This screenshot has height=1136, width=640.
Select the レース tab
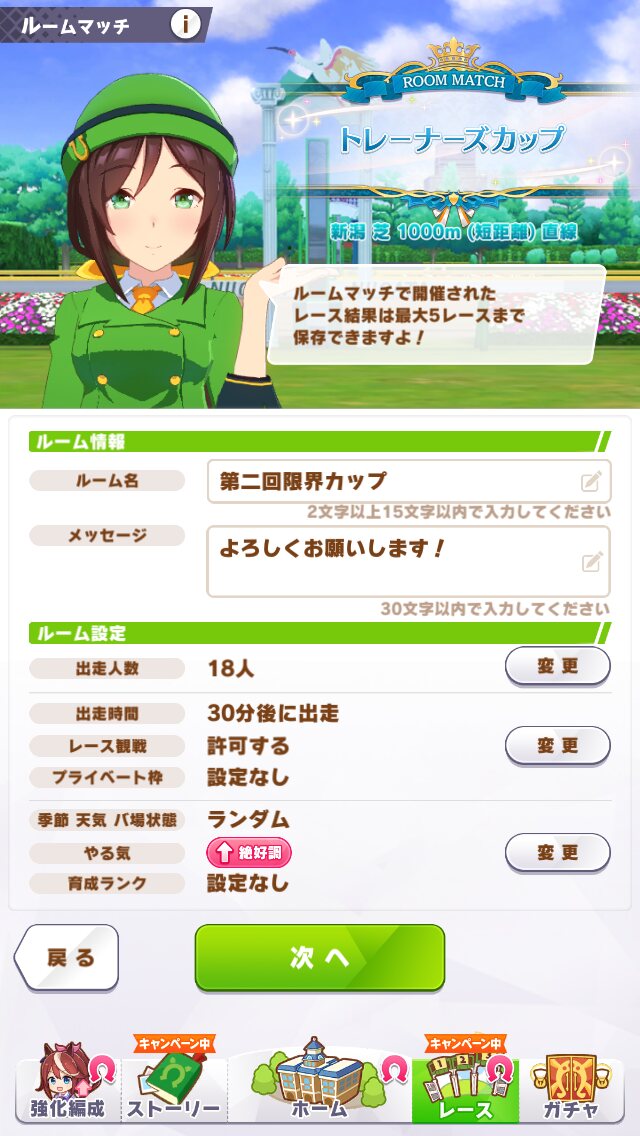pos(465,1081)
